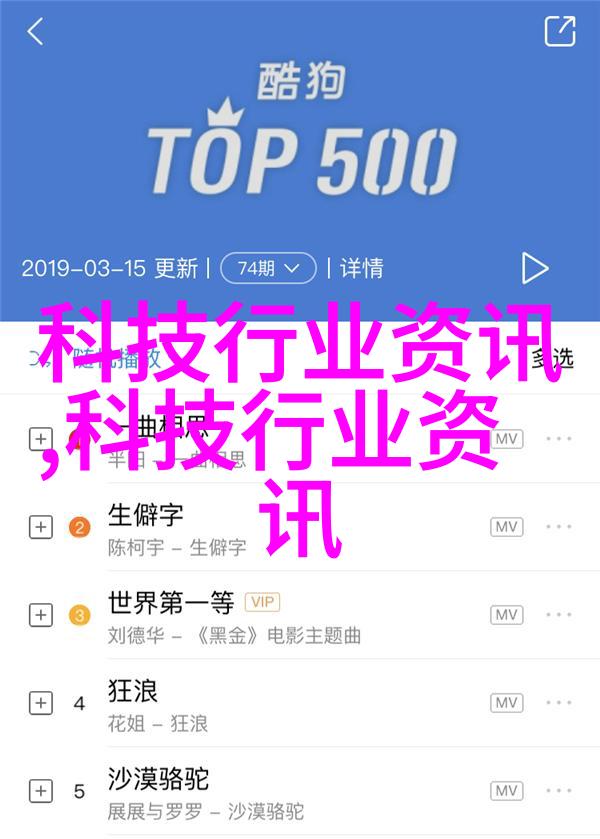This screenshot has height=839, width=600.
Task: Watch the MV for 生僻字
Action: tap(507, 527)
